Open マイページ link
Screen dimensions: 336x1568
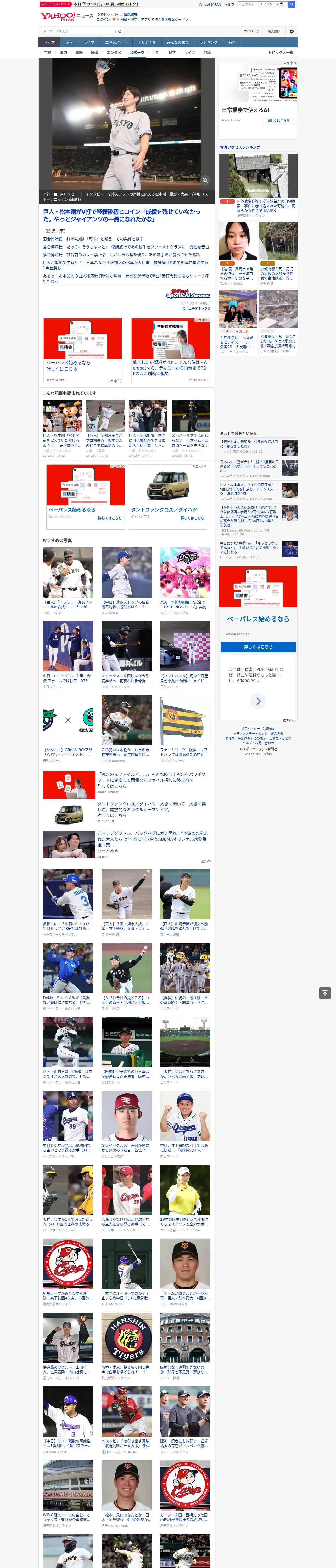pos(252,31)
